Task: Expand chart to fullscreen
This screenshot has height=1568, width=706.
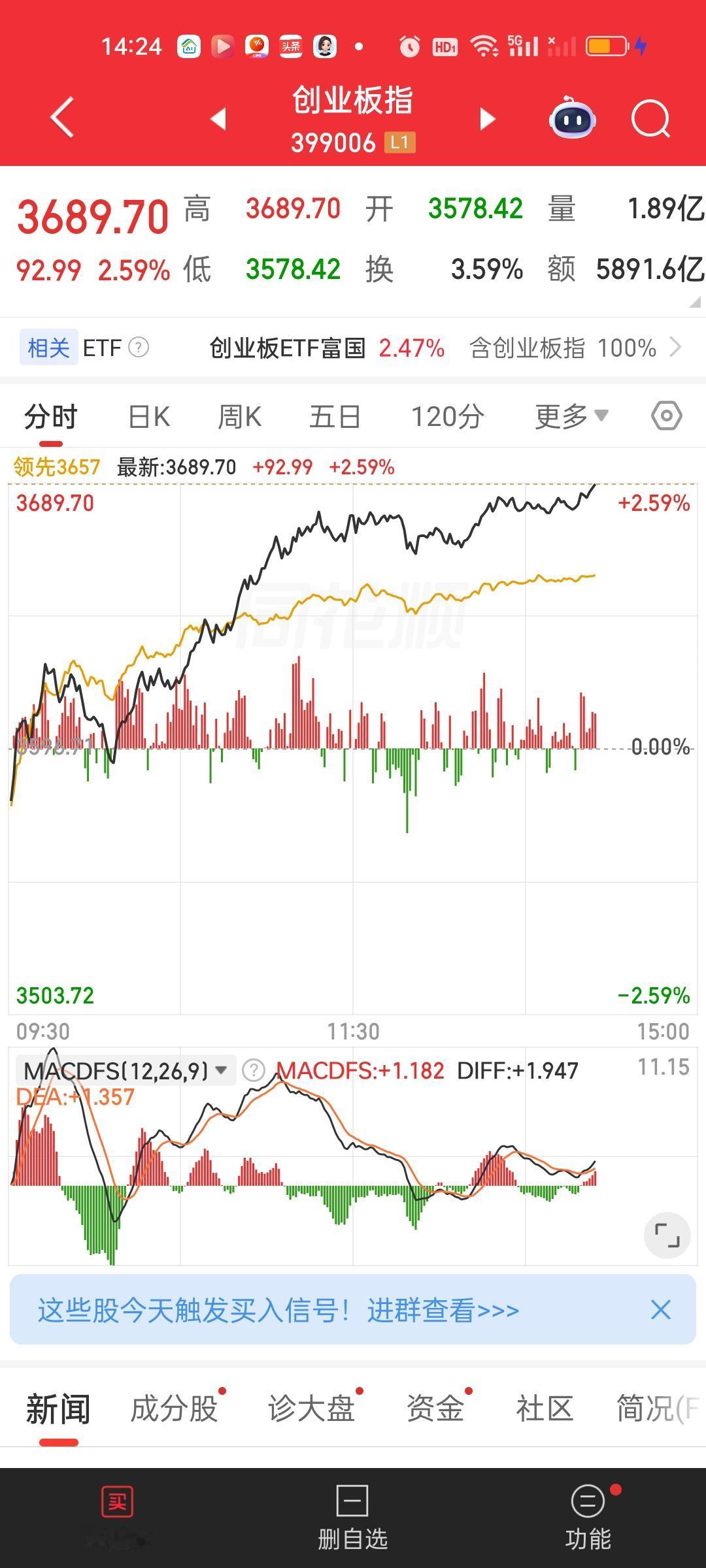Action: point(667,1235)
